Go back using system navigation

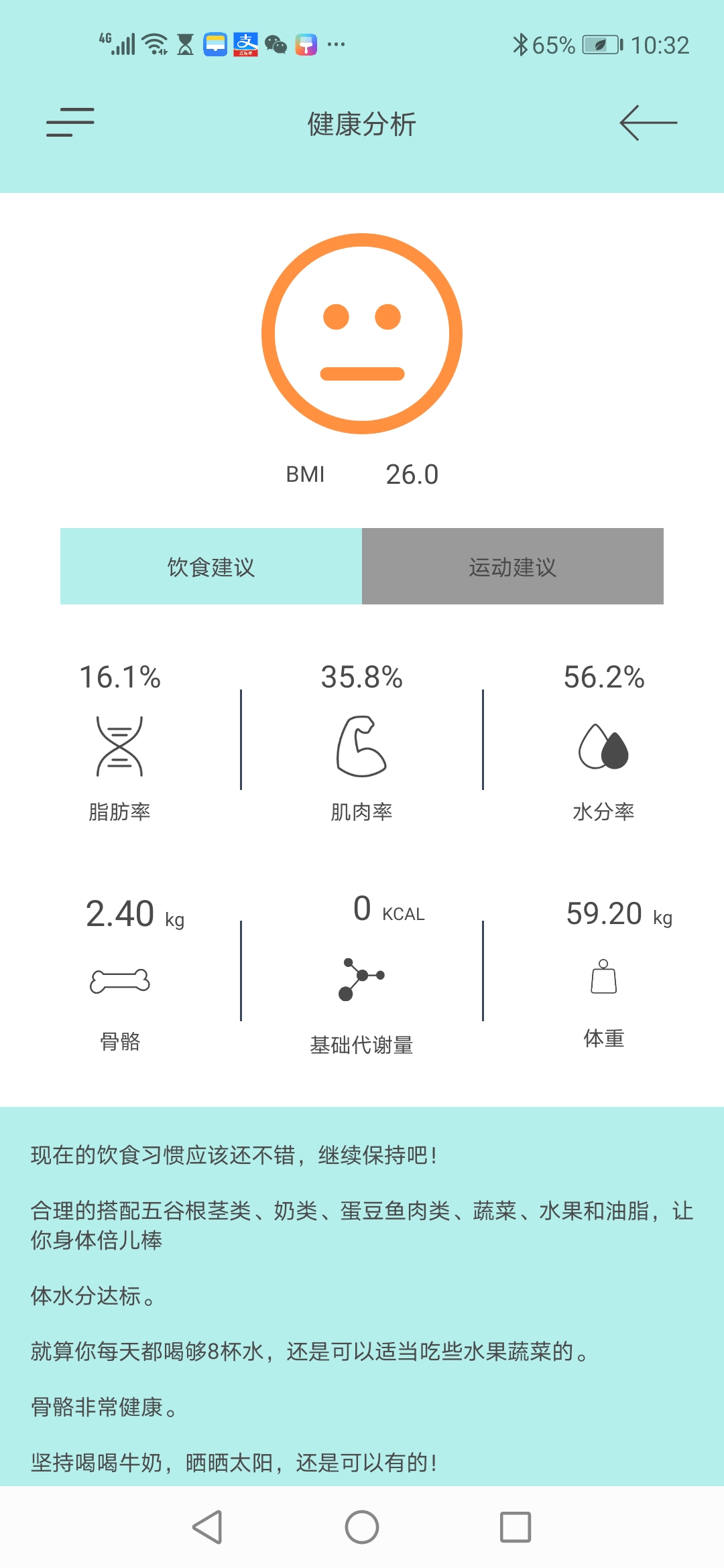207,1527
